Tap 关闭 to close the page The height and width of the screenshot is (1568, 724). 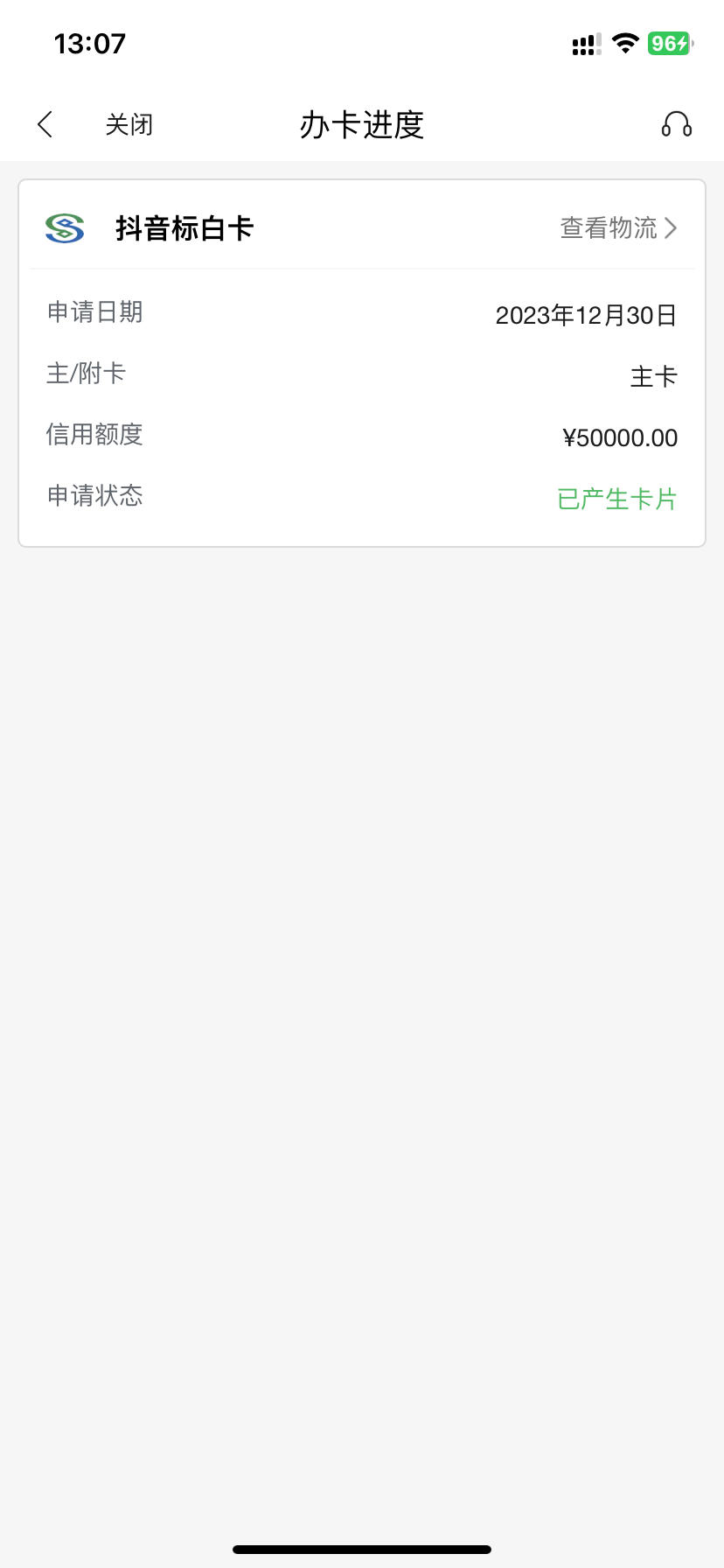click(x=129, y=125)
